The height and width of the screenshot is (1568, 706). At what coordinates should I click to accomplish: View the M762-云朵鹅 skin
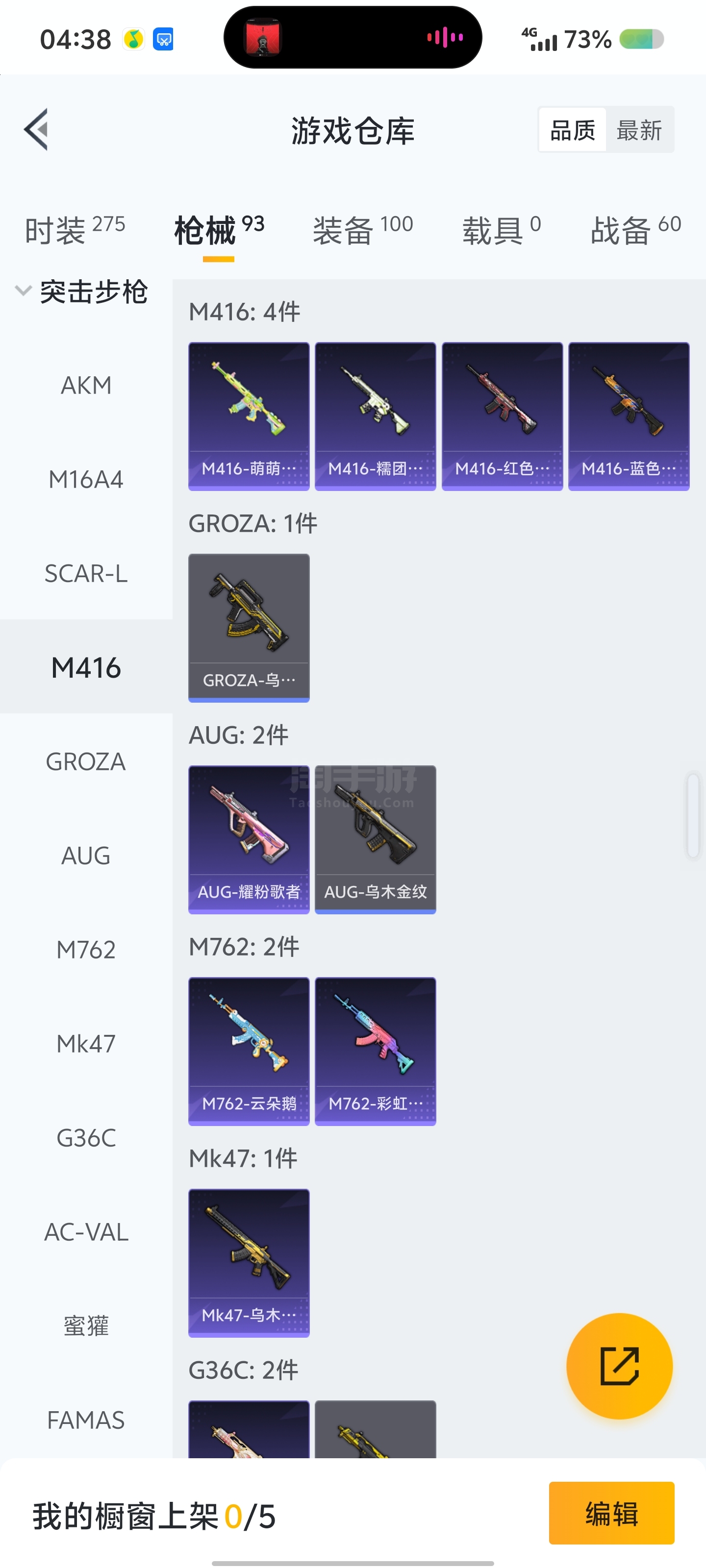click(249, 1051)
